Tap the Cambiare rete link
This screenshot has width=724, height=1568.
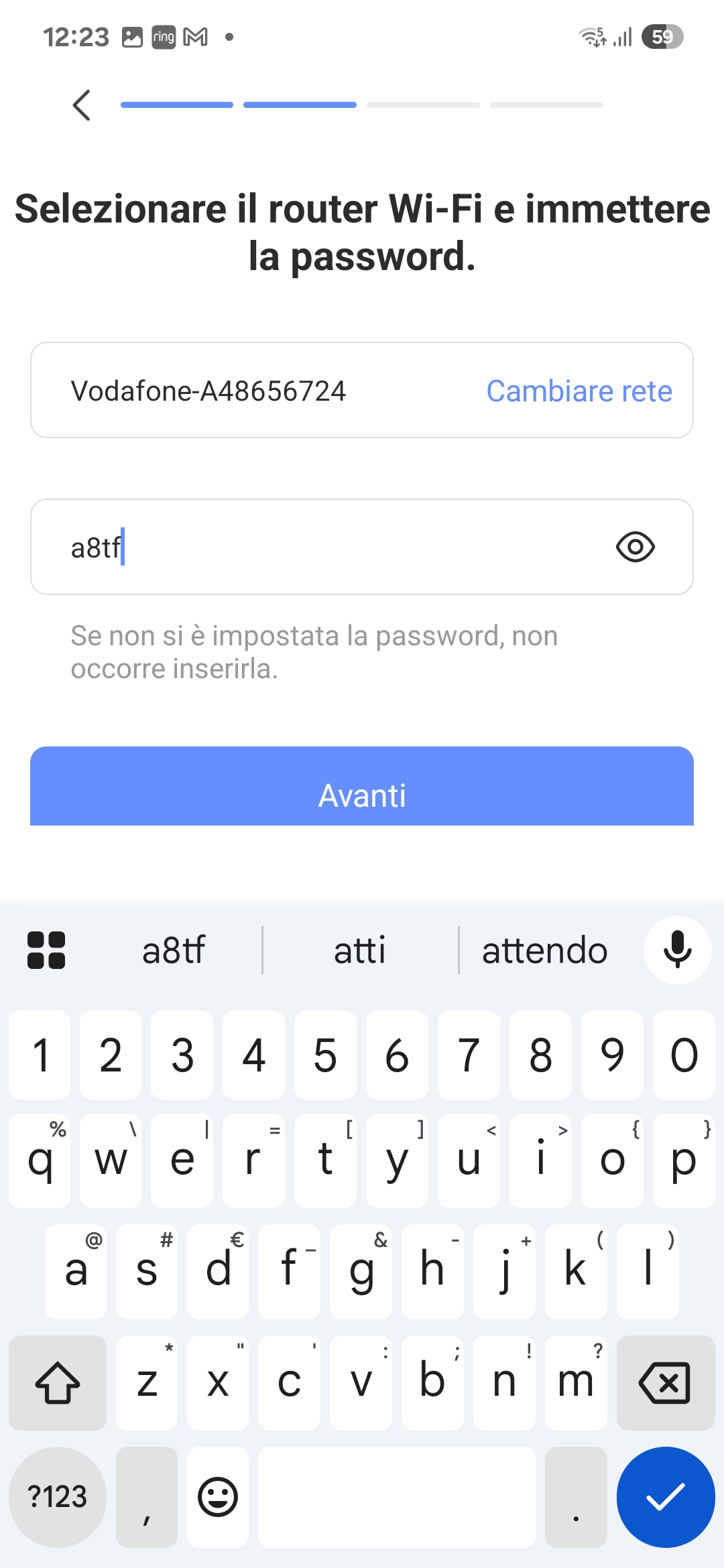579,391
